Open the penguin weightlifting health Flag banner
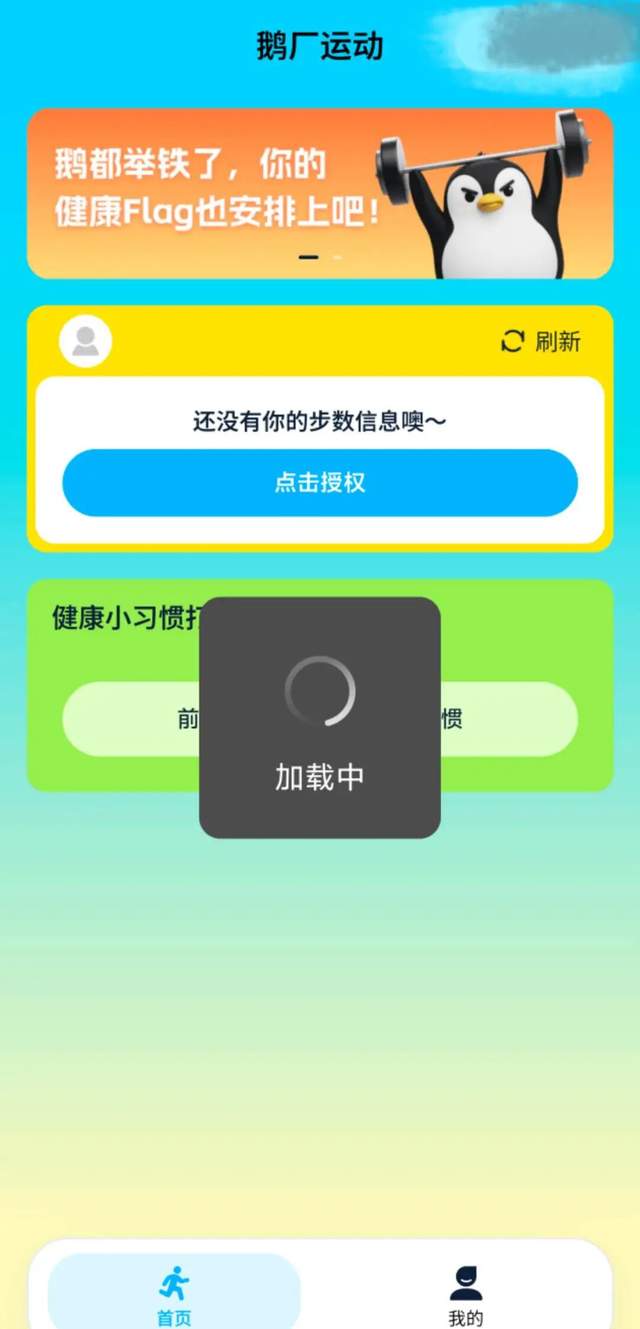The height and width of the screenshot is (1329, 640). click(x=319, y=193)
